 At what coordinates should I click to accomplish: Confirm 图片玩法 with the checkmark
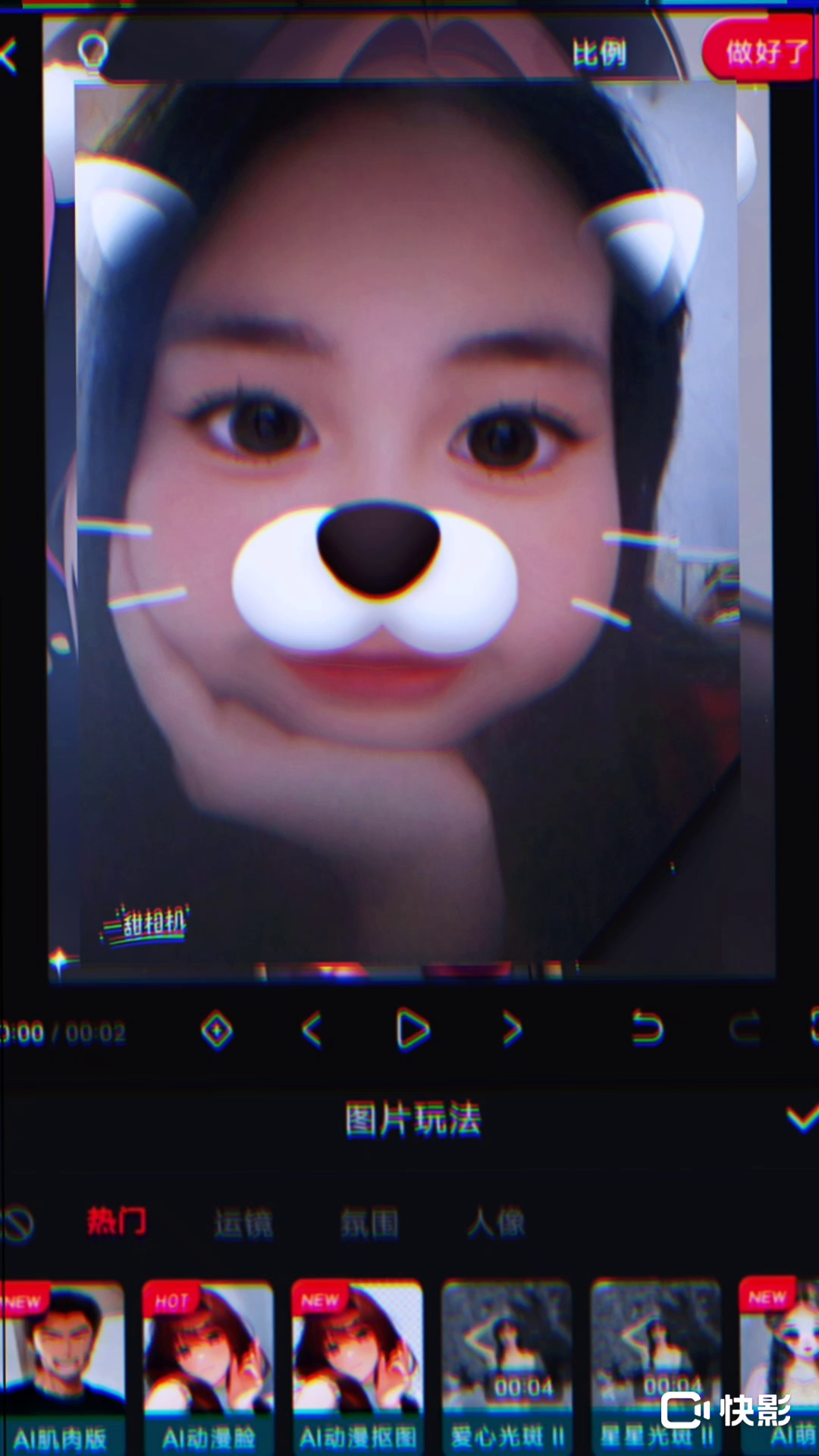[802, 1119]
